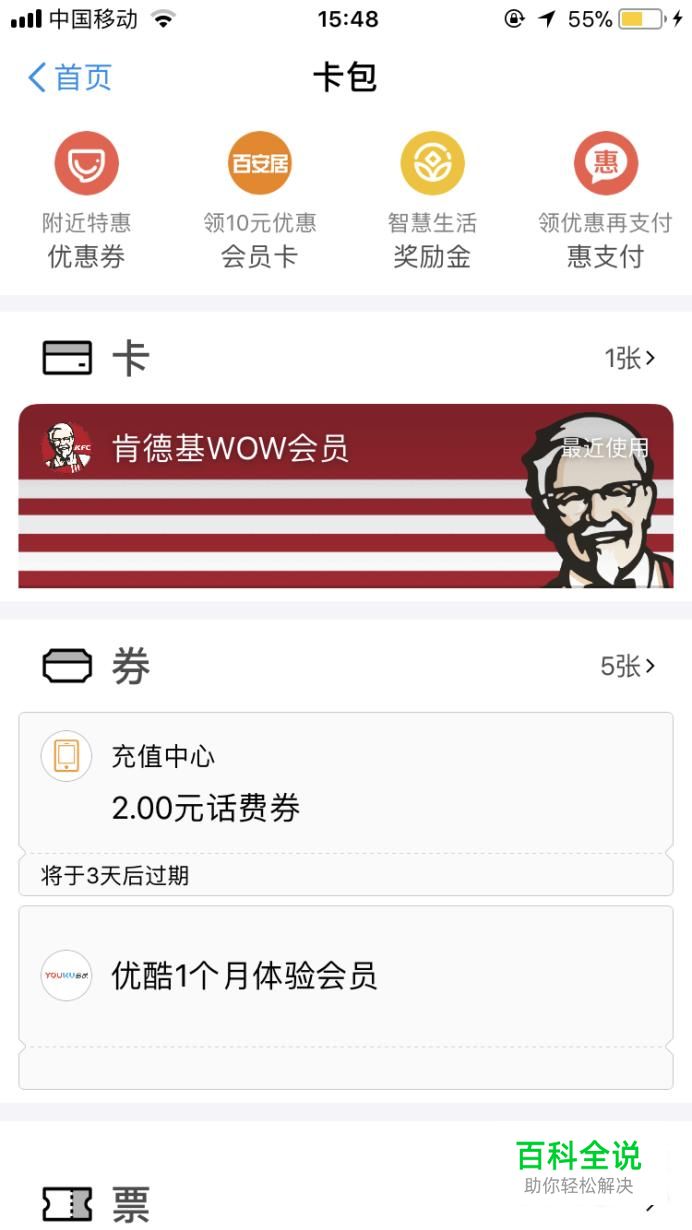The image size is (692, 1230).
Task: Open 优酷1个月体验会员 coupon
Action: point(346,997)
